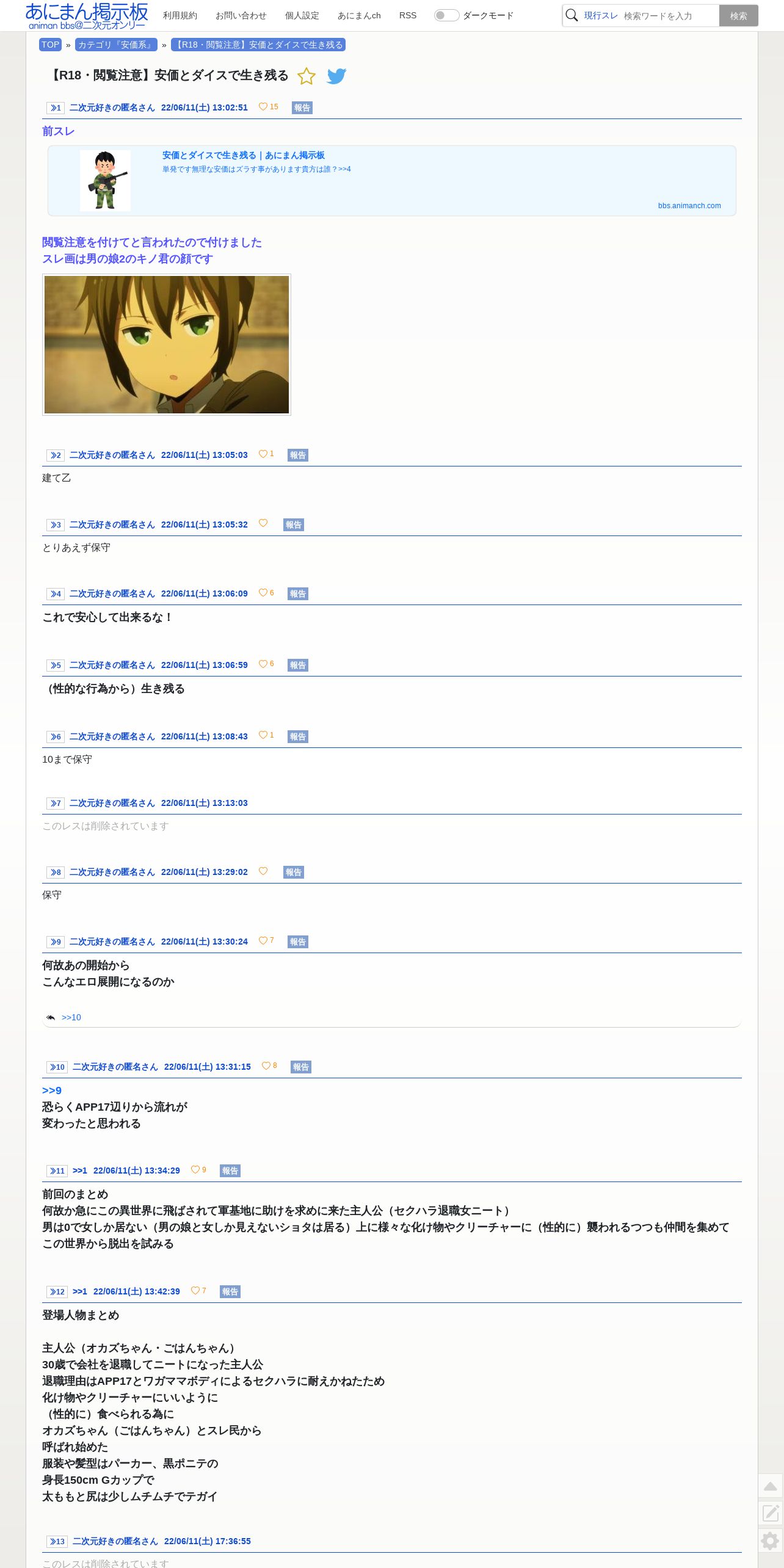784x1568 pixels.
Task: Toggle the ダークモード switch
Action: coord(446,15)
